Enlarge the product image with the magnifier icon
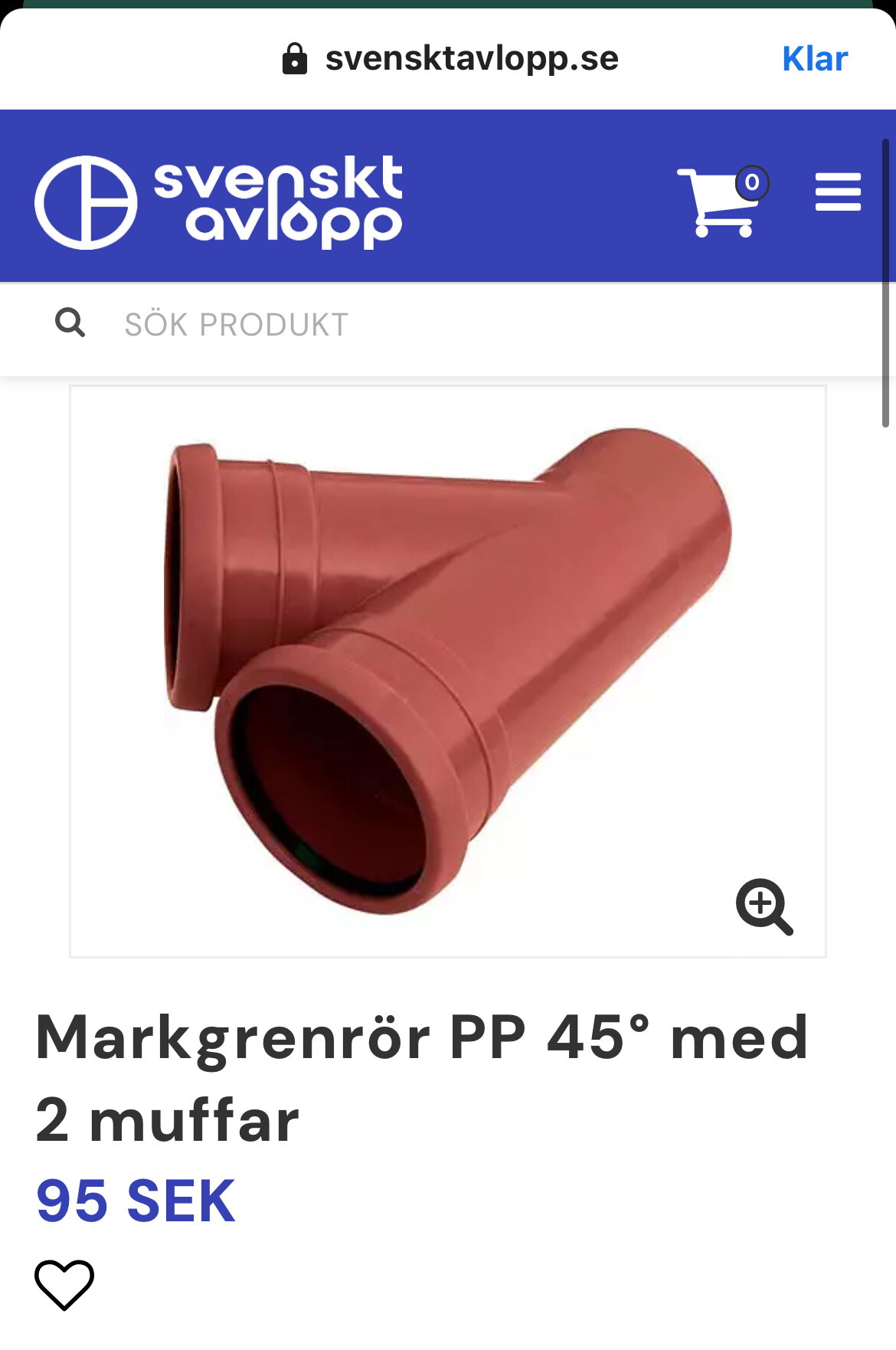 (764, 906)
